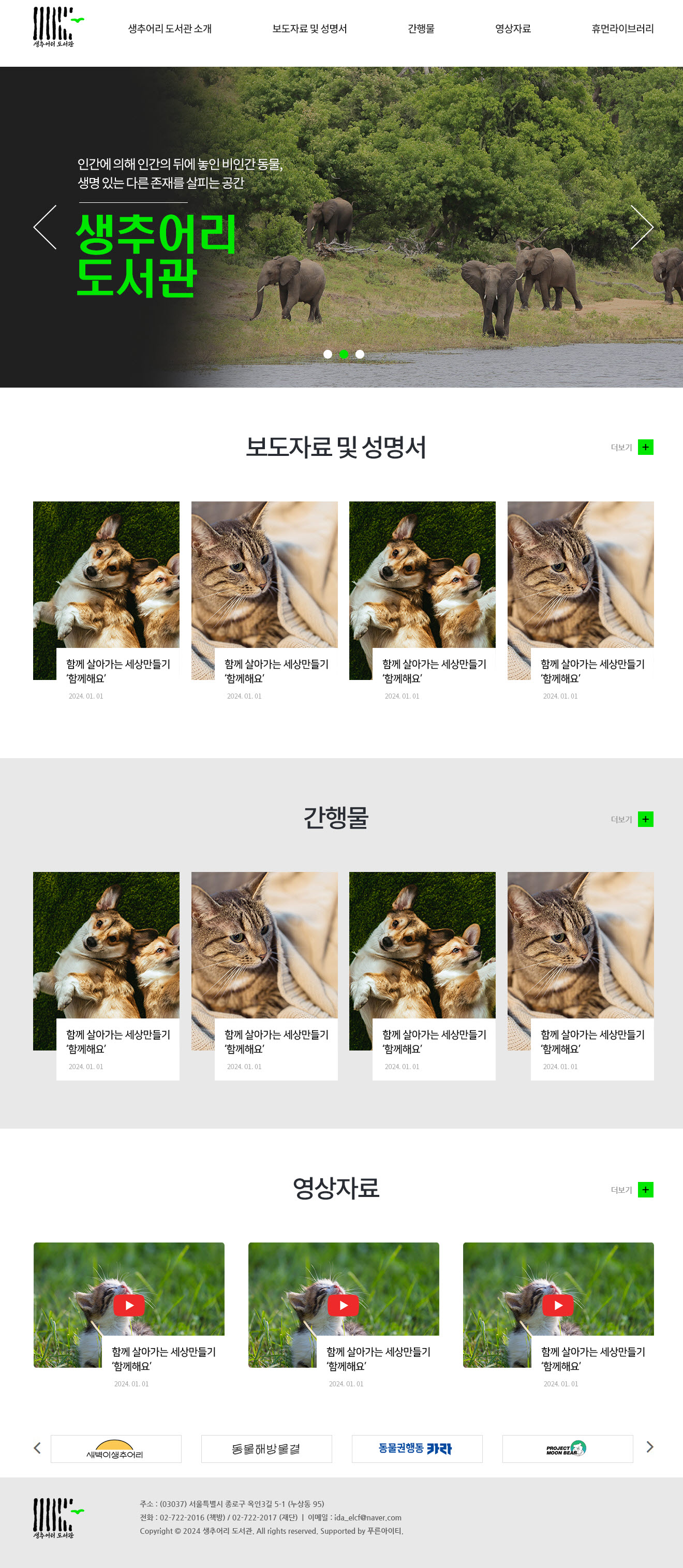Screen dimensions: 683x1568
Task: Show next partner logos
Action: click(649, 1447)
